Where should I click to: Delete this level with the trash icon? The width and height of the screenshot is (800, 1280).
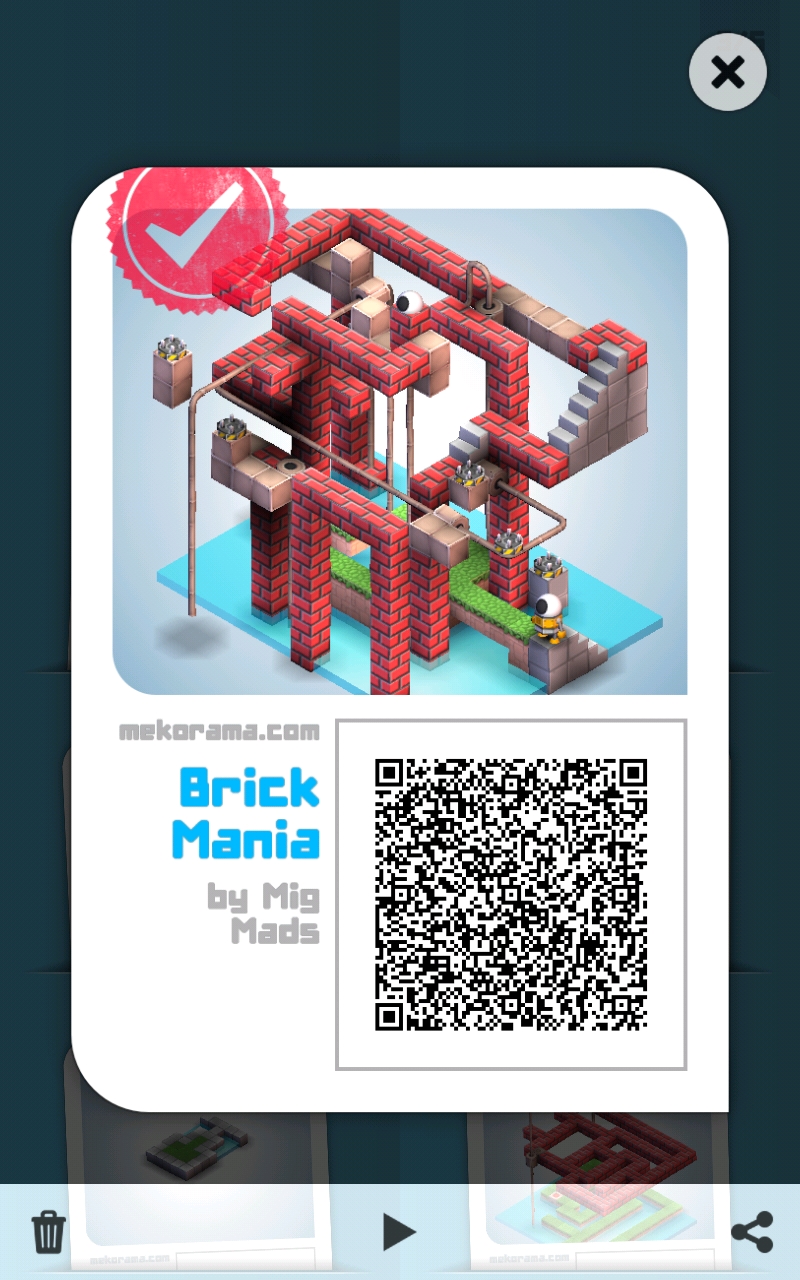[48, 1232]
